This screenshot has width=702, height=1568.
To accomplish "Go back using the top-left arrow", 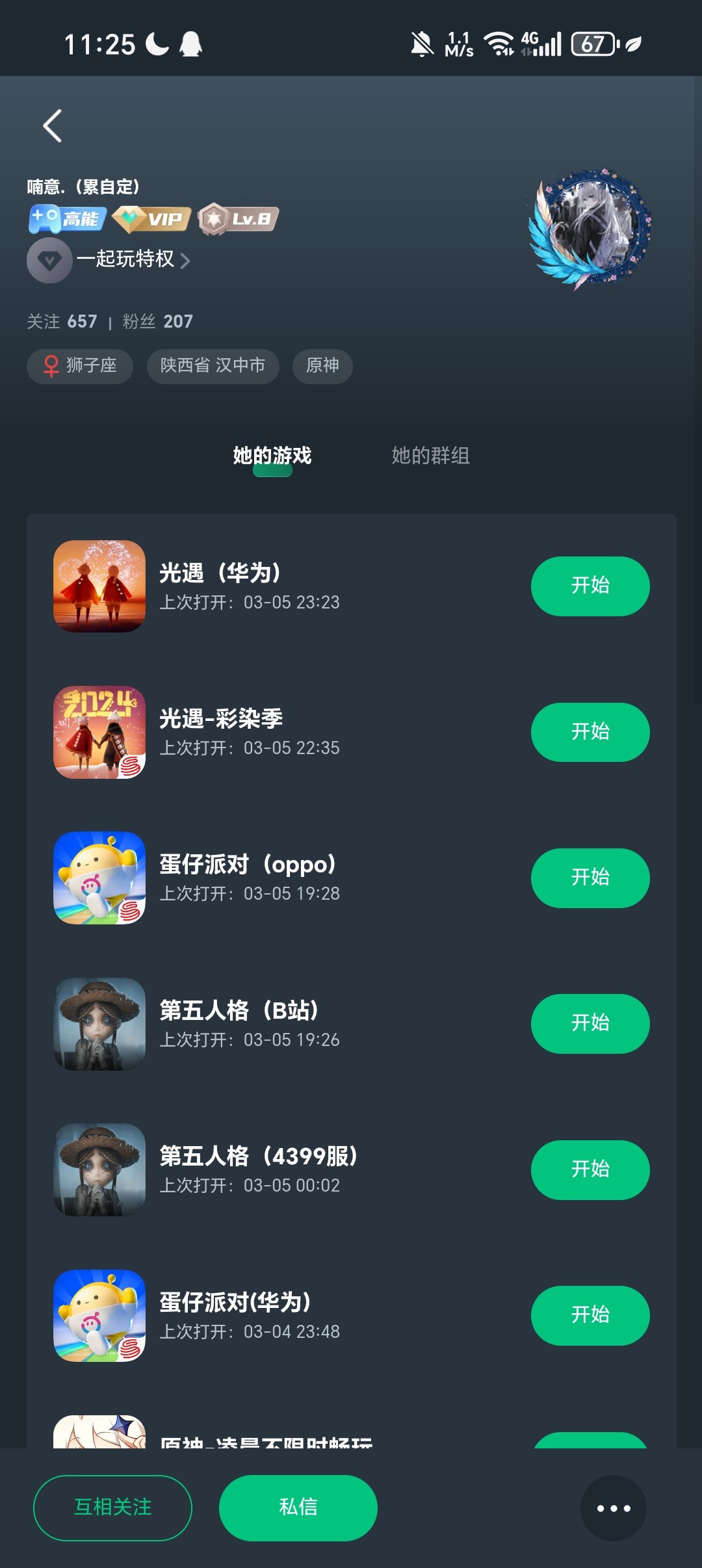I will [x=53, y=125].
